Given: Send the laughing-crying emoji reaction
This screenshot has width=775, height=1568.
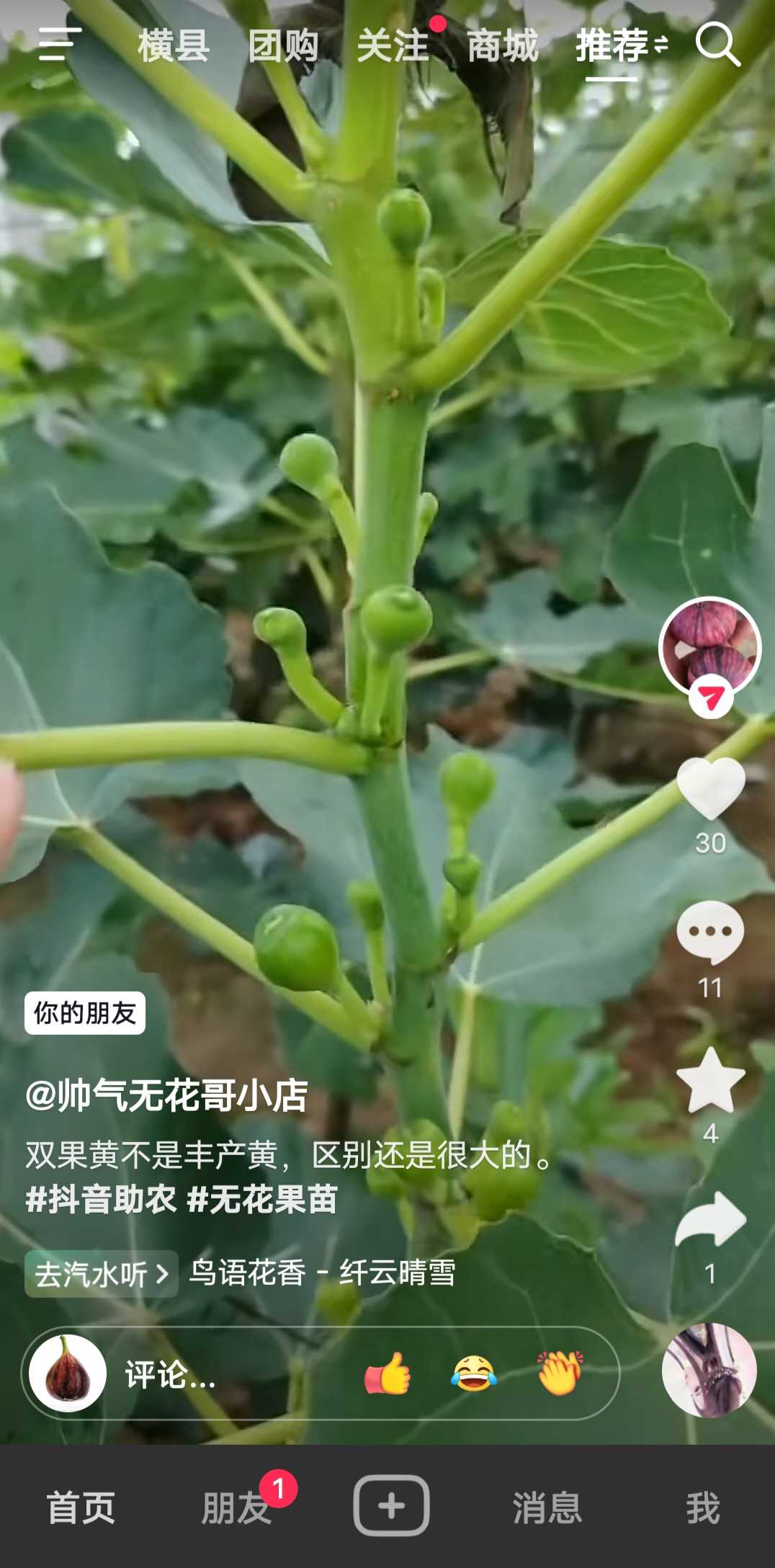Looking at the screenshot, I should click(473, 1373).
